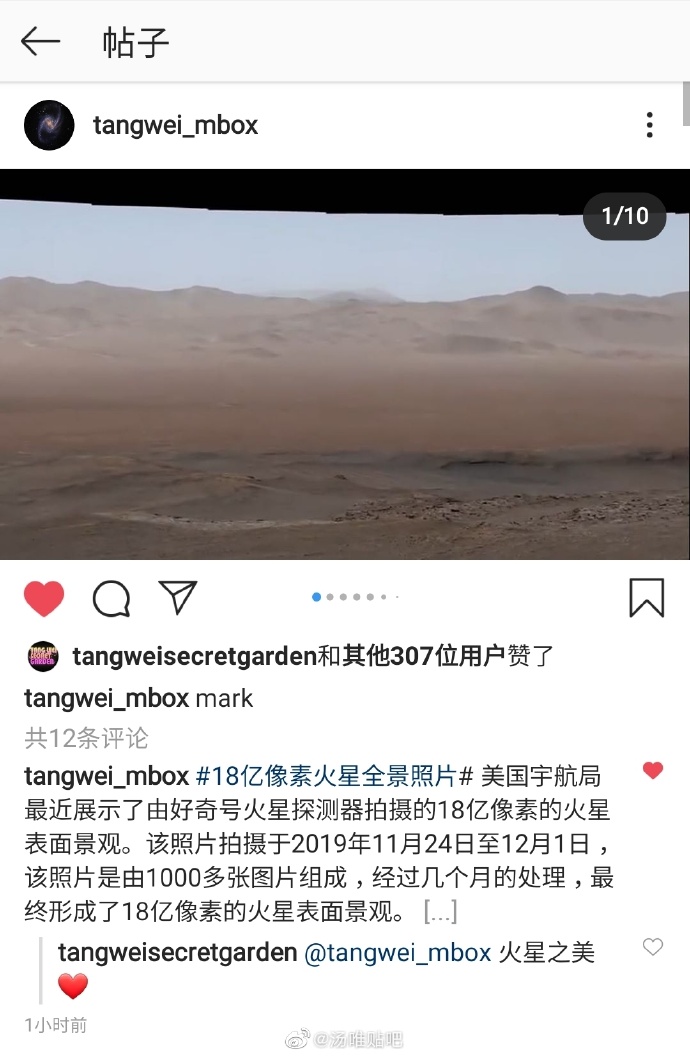The height and width of the screenshot is (1056, 690).
Task: Unlike the post with the red heart
Action: pos(44,598)
